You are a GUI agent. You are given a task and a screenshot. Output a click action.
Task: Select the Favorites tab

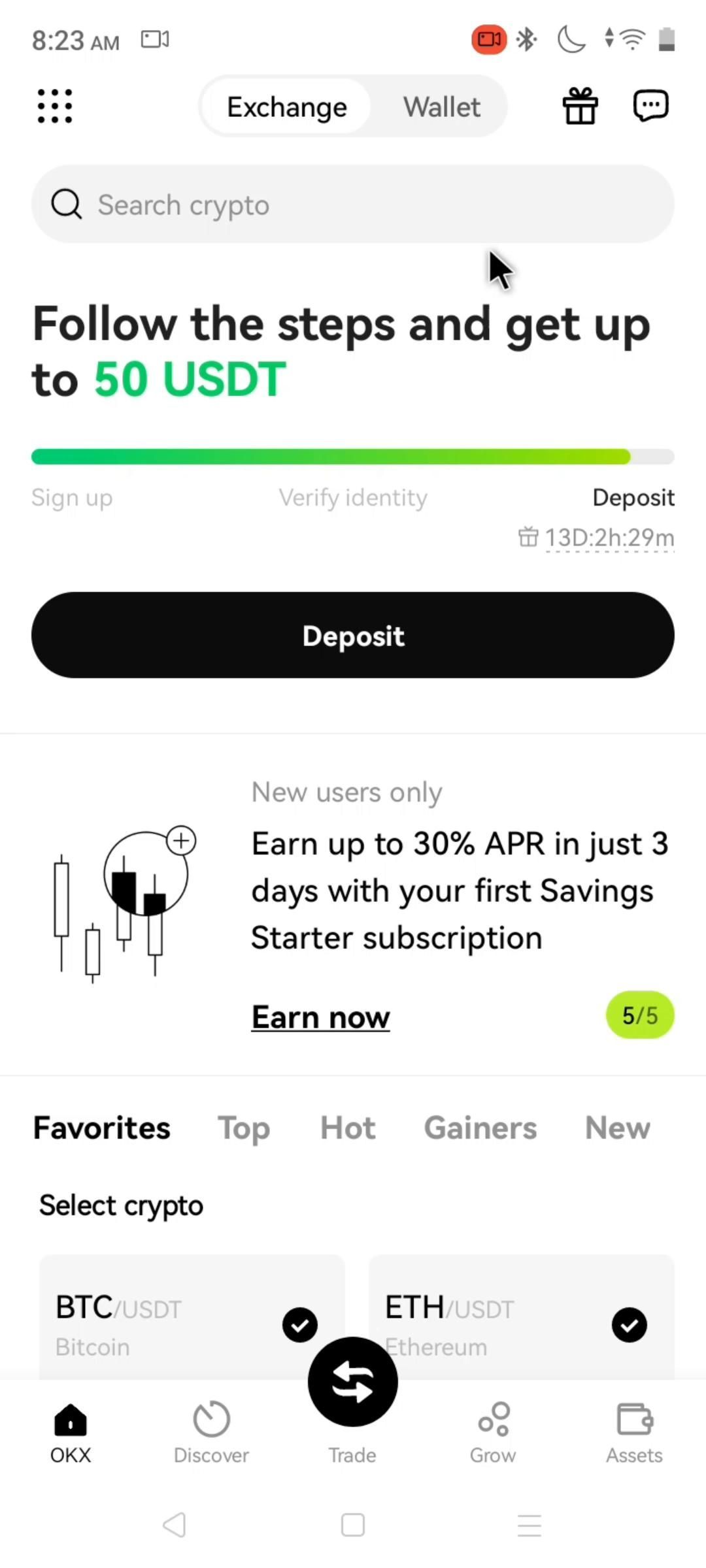[102, 1128]
